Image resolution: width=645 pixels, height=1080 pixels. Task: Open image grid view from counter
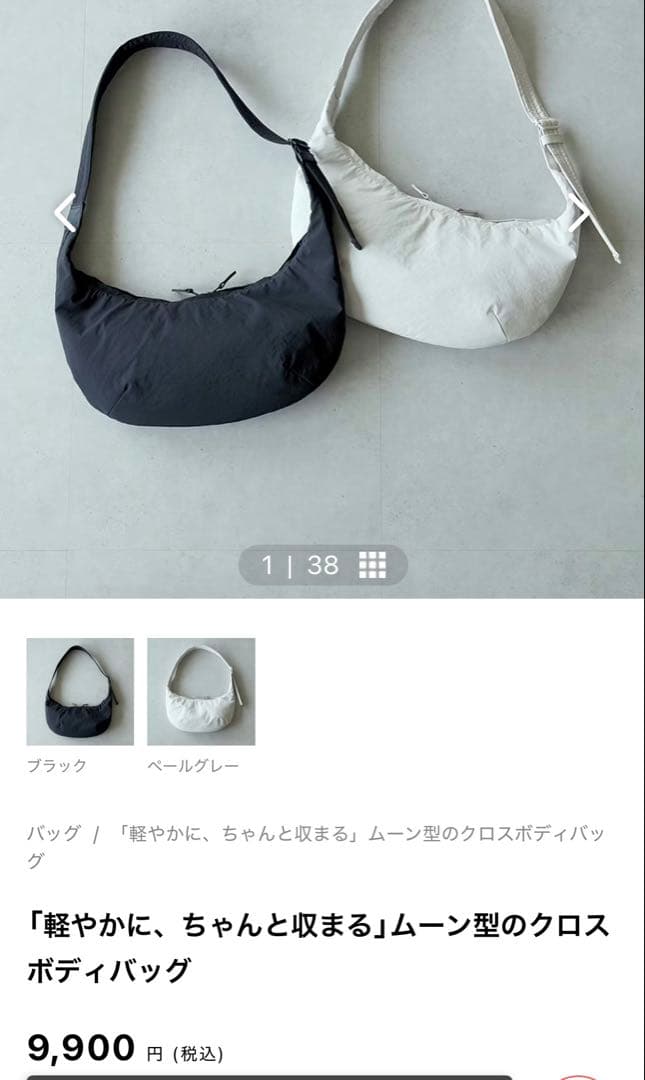pos(372,565)
